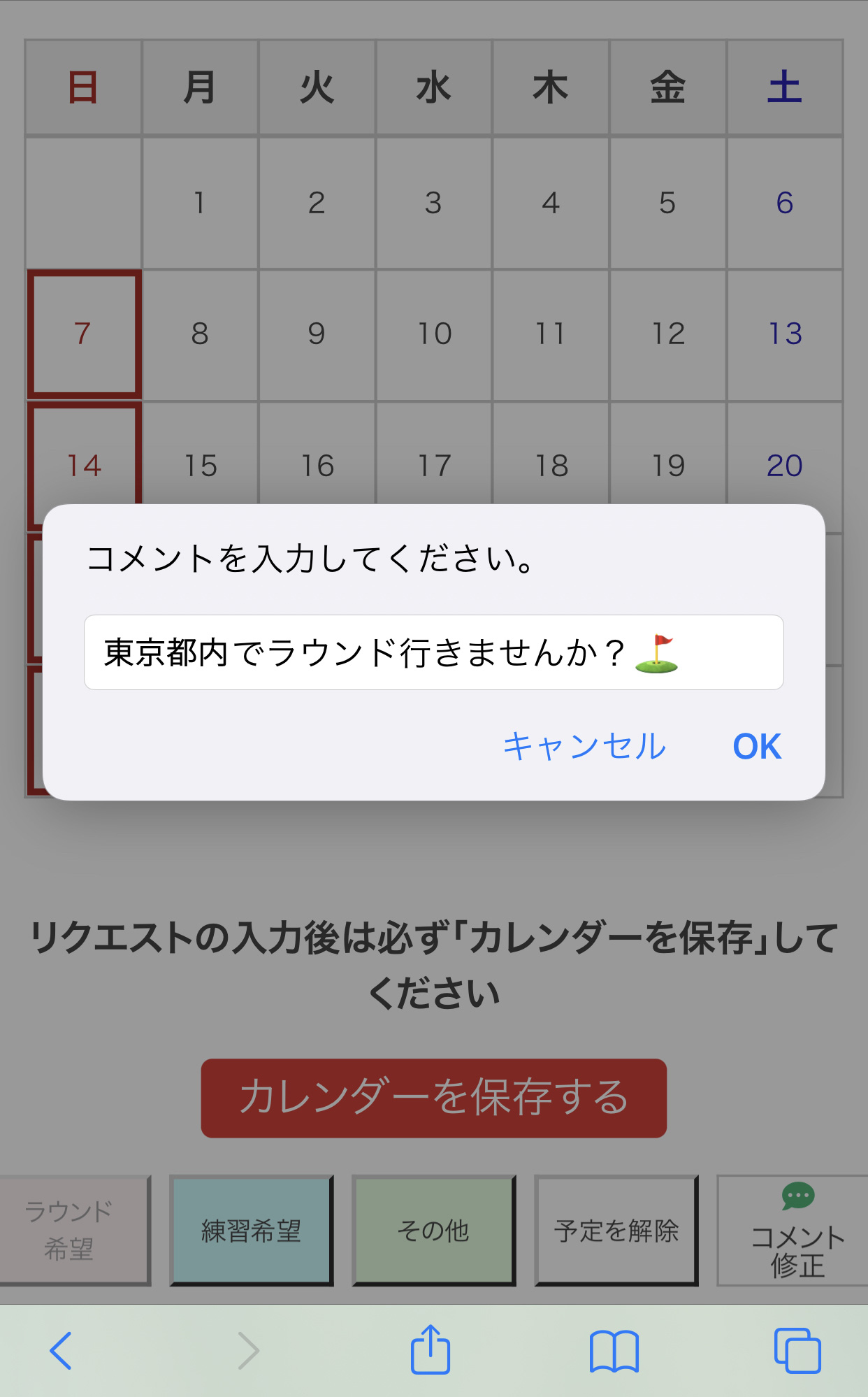Viewport: 868px width, 1397px height.
Task: Focus the comment text field
Action: coord(433,652)
